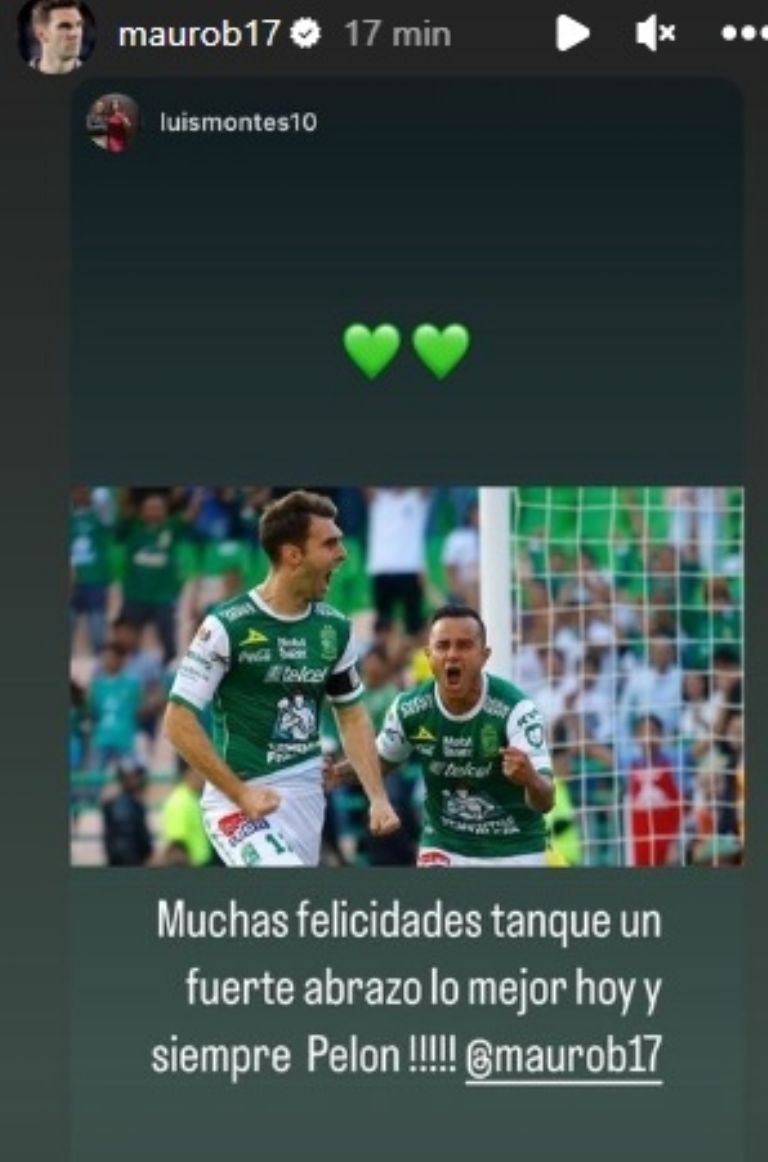Open the maurob17 username link
The width and height of the screenshot is (768, 1162).
click(x=199, y=35)
